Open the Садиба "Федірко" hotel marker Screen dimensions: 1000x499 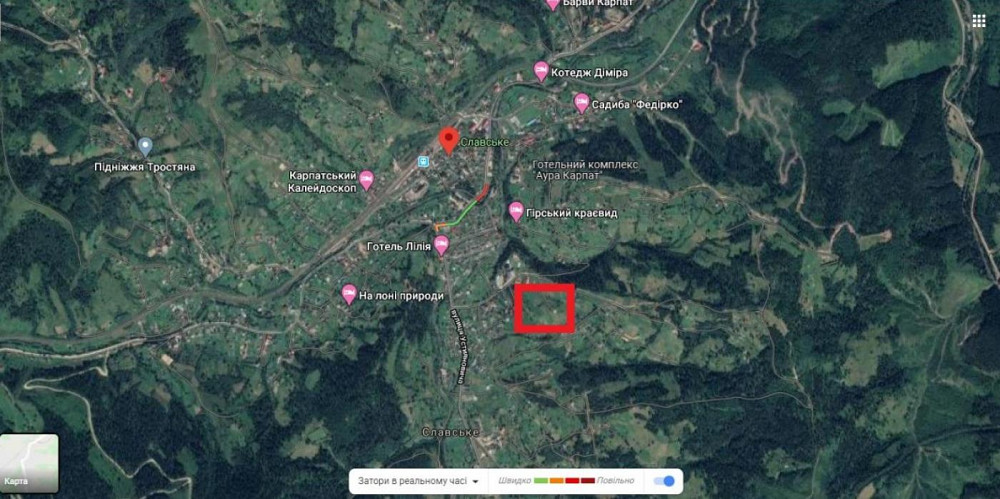[582, 103]
